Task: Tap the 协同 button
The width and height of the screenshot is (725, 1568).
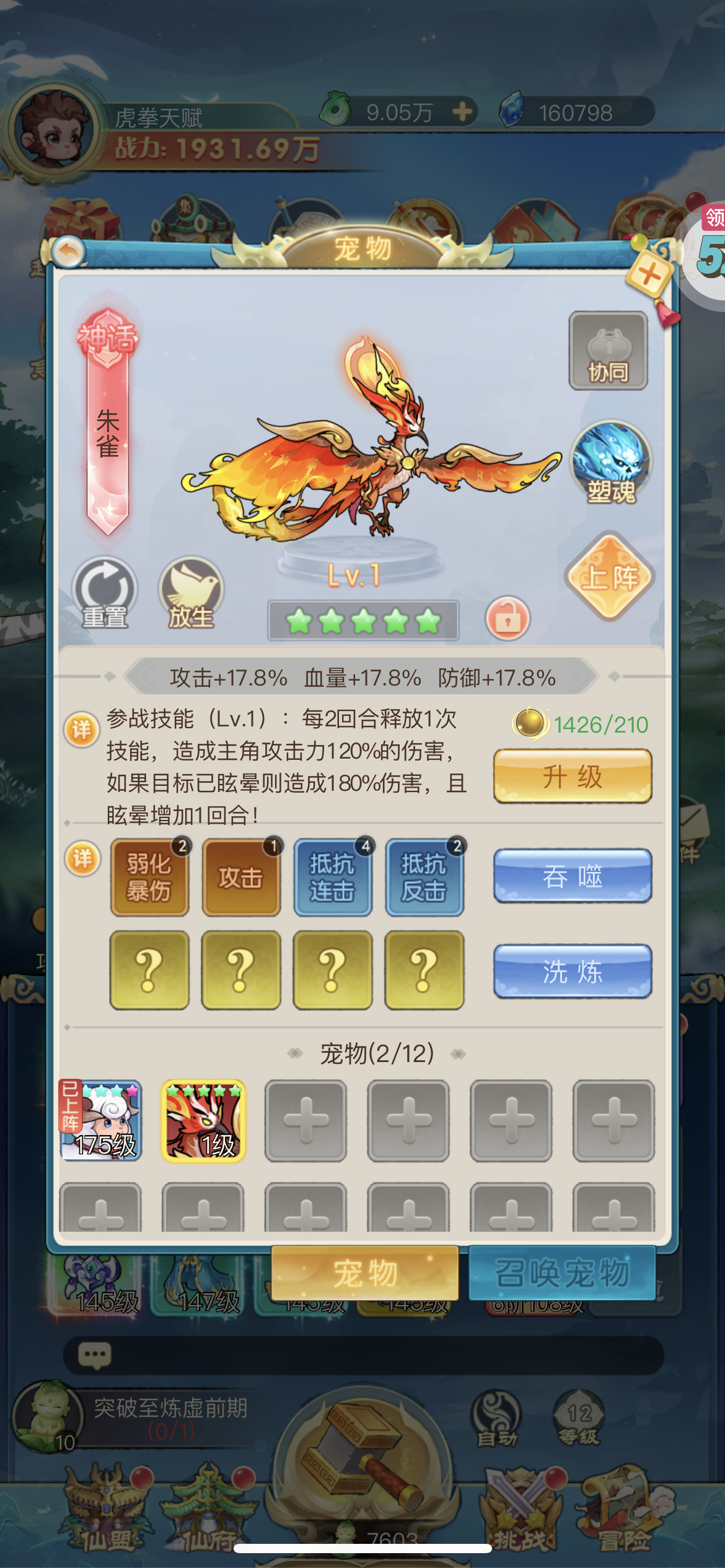Action: (x=608, y=351)
